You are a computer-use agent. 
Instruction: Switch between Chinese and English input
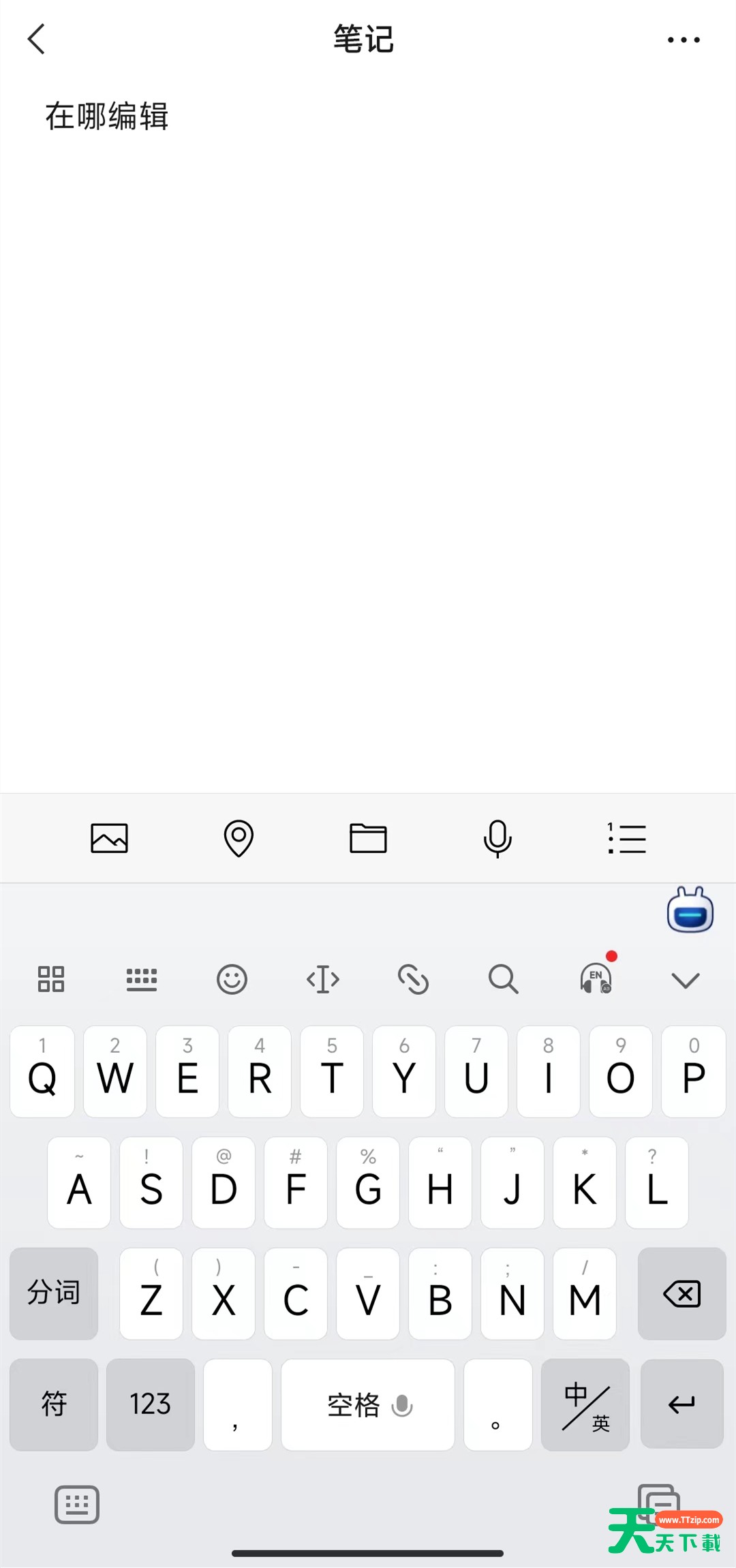pyautogui.click(x=585, y=1404)
